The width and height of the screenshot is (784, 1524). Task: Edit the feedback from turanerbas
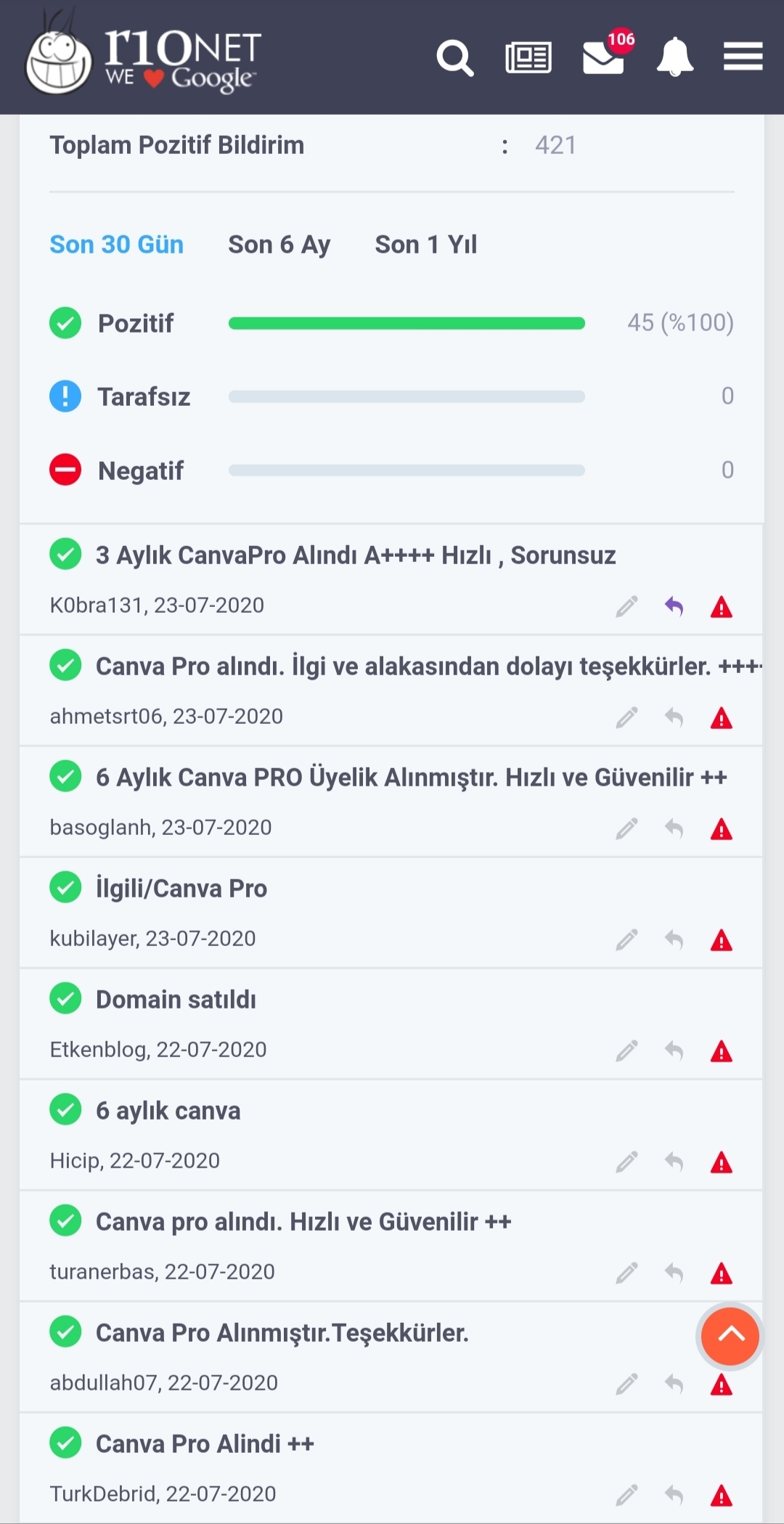pos(626,1273)
